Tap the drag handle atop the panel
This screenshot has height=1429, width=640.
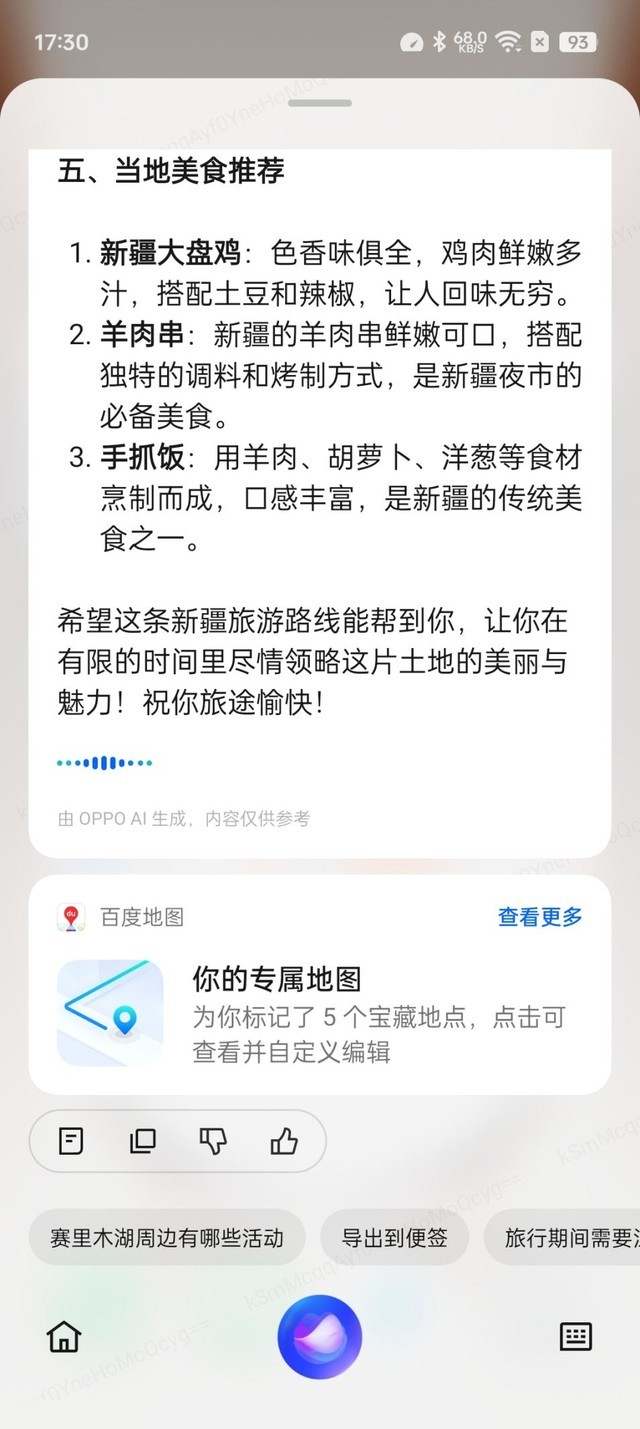tap(320, 103)
